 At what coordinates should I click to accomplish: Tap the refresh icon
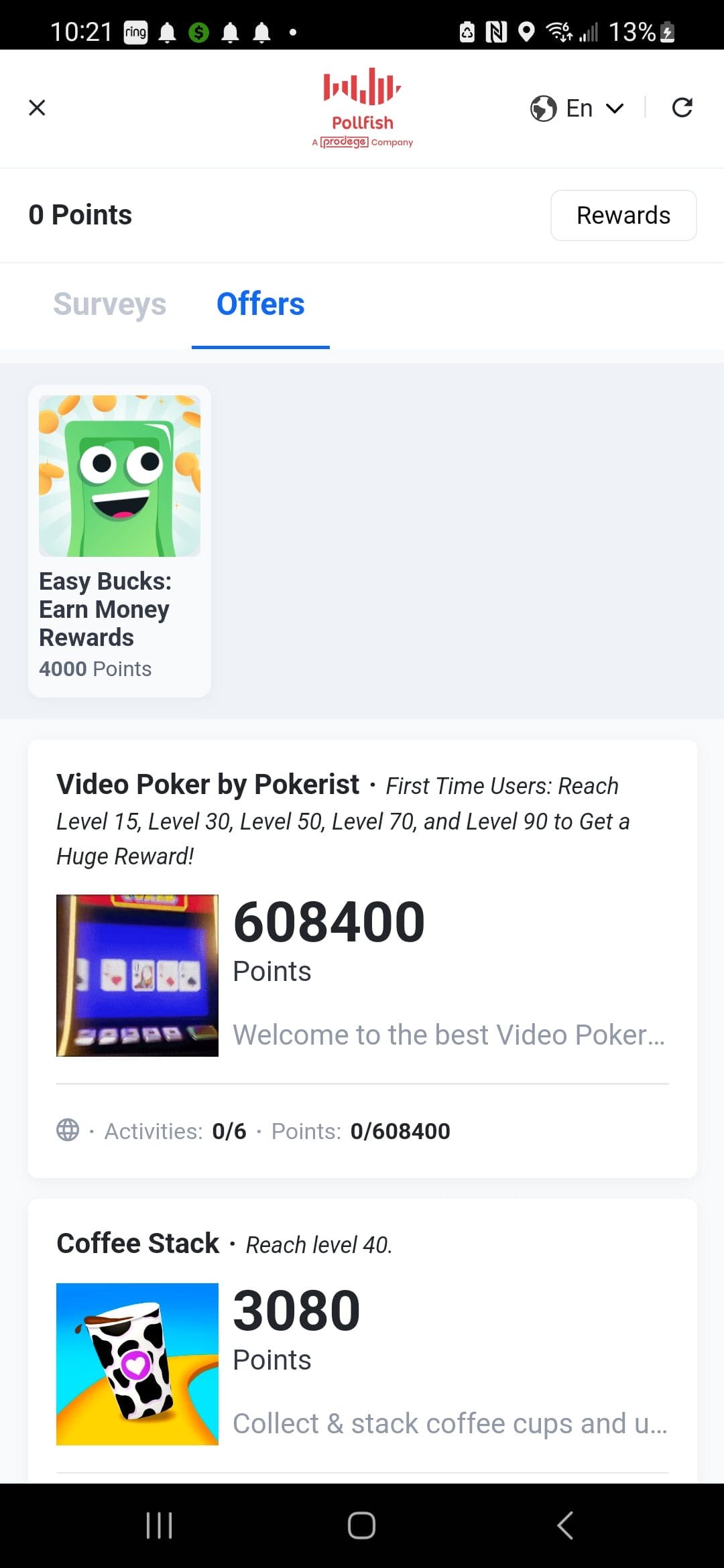click(682, 108)
